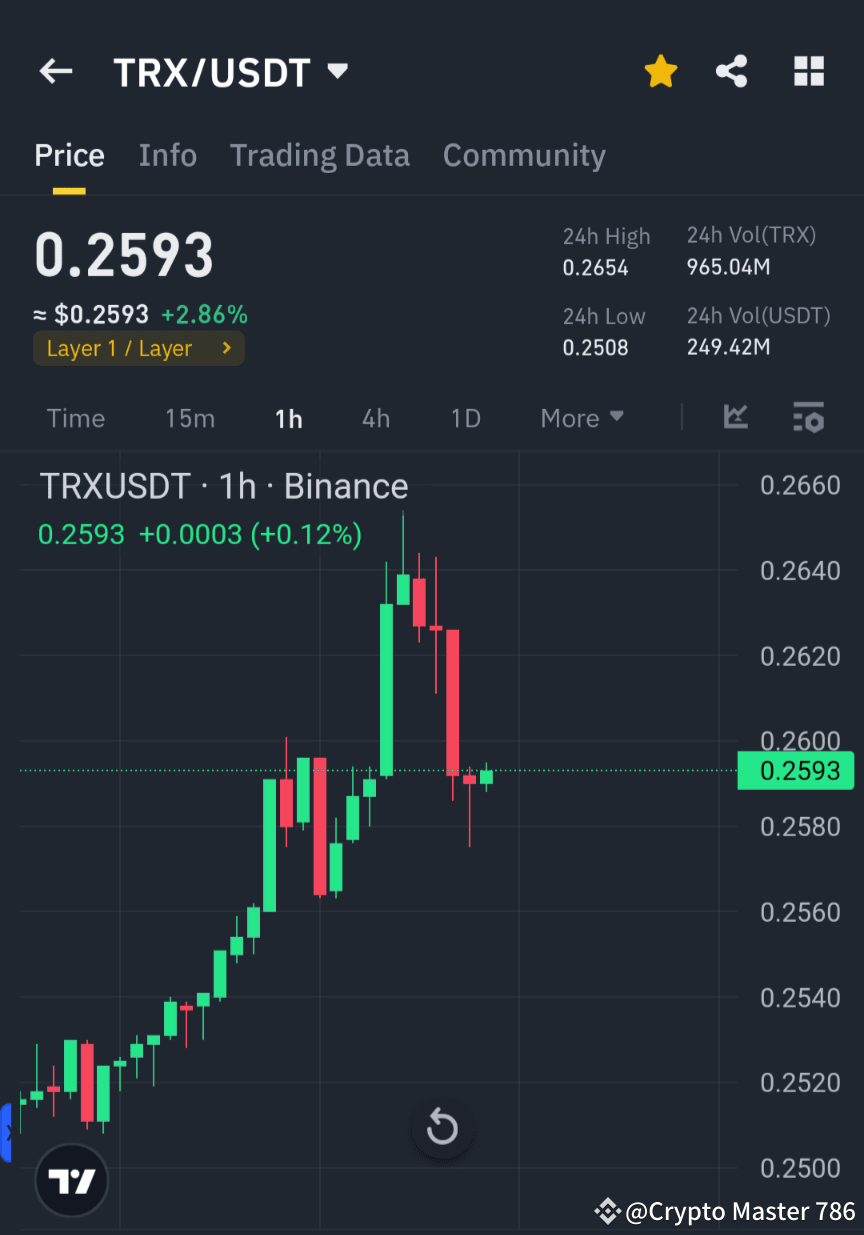Open the Community tab
Image resolution: width=864 pixels, height=1235 pixels.
tap(524, 155)
